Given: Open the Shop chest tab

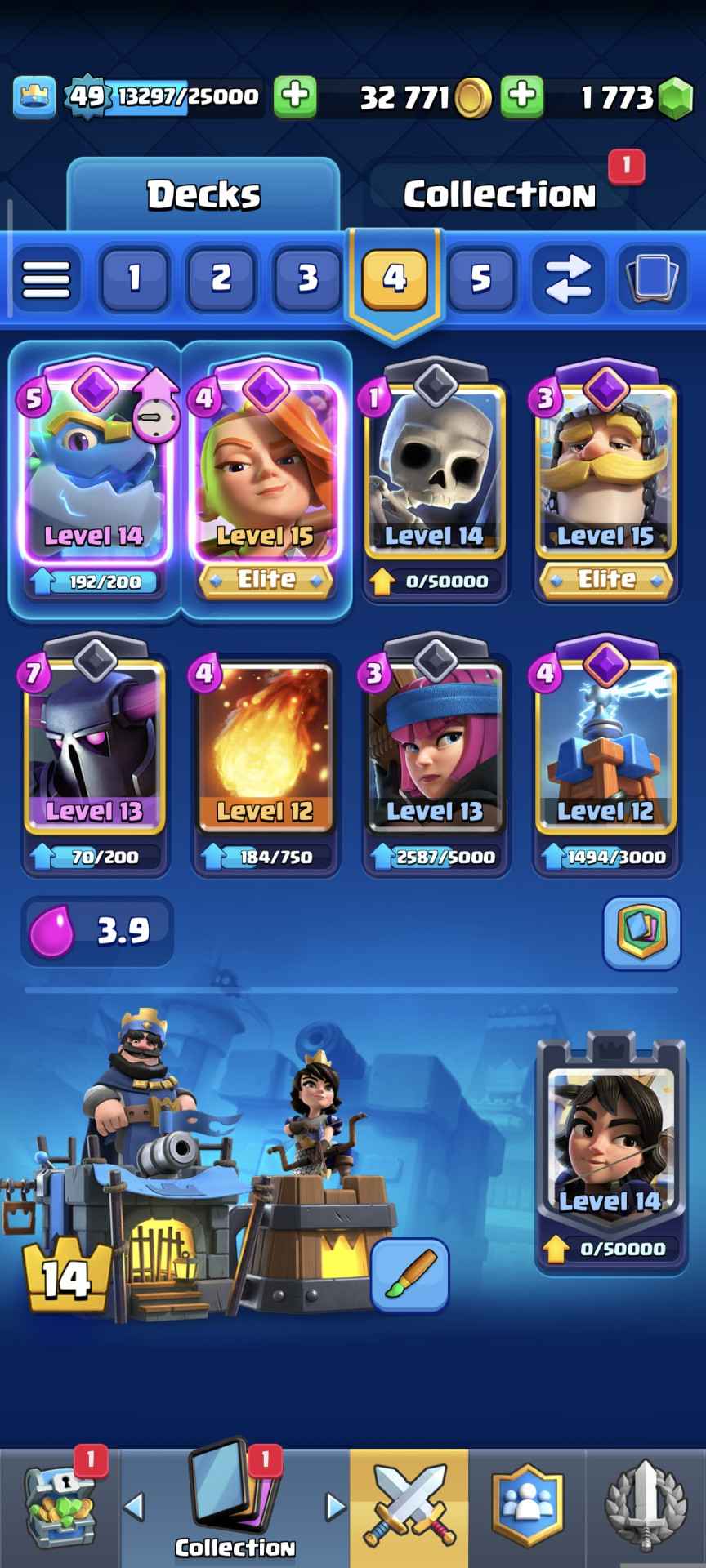Looking at the screenshot, I should (59, 1507).
